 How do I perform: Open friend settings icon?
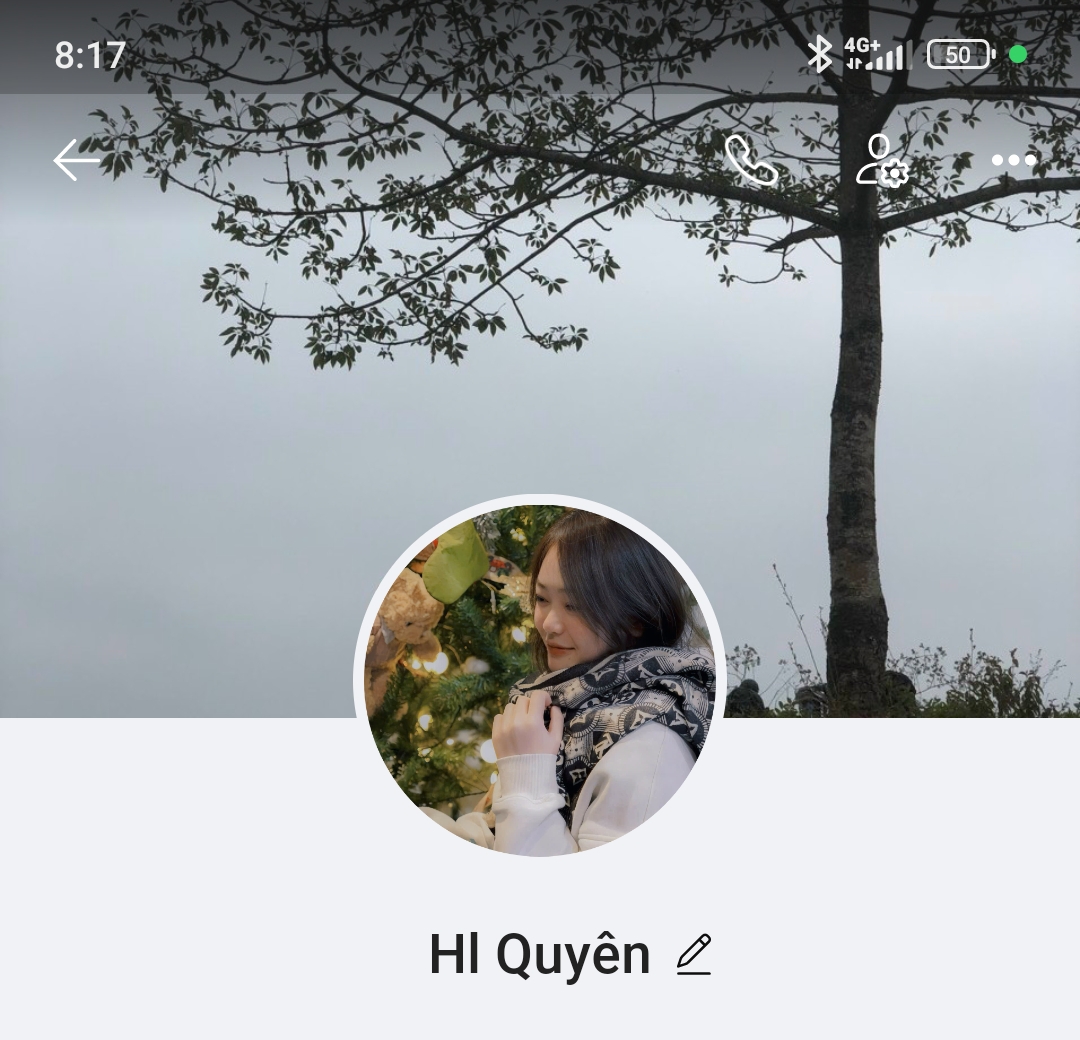(882, 160)
